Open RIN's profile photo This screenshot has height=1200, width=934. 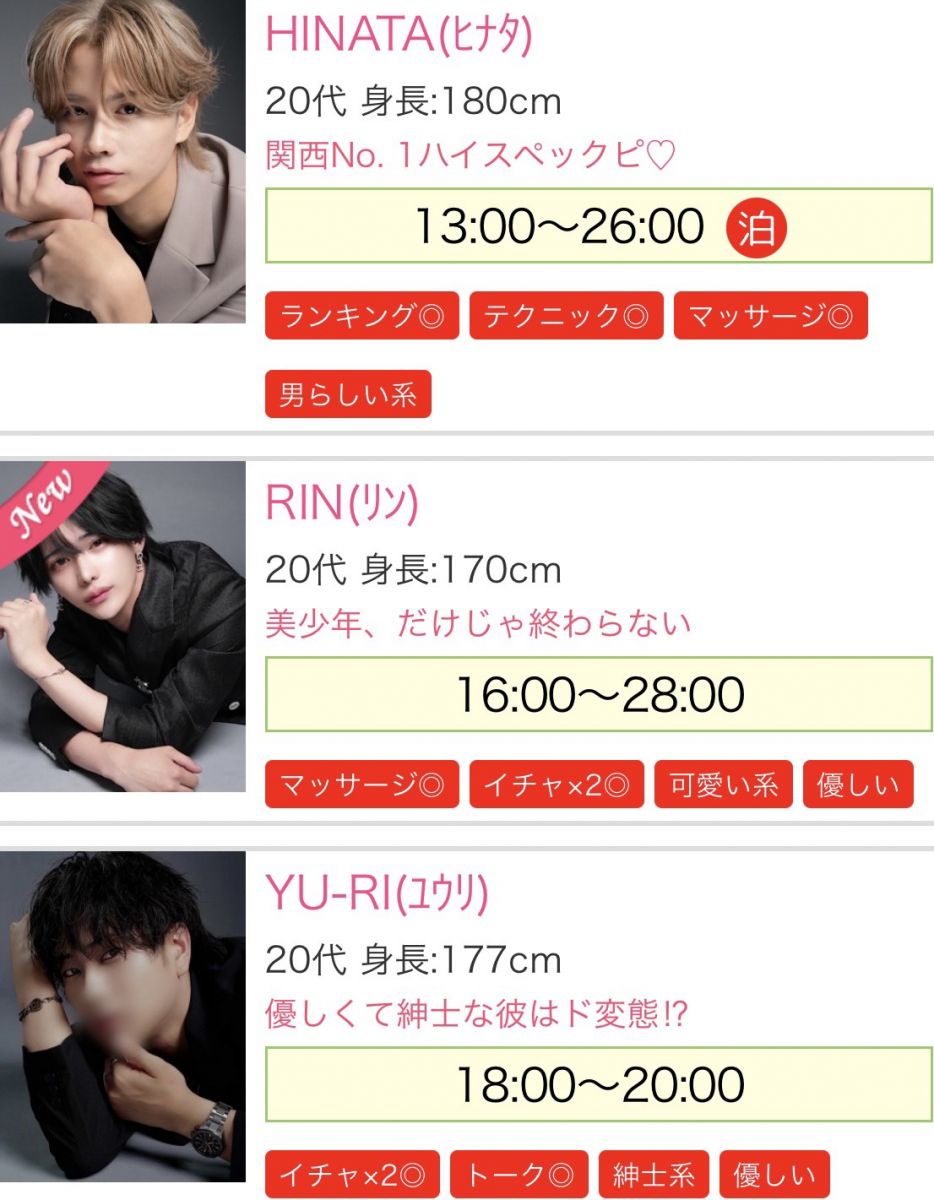[x=122, y=626]
